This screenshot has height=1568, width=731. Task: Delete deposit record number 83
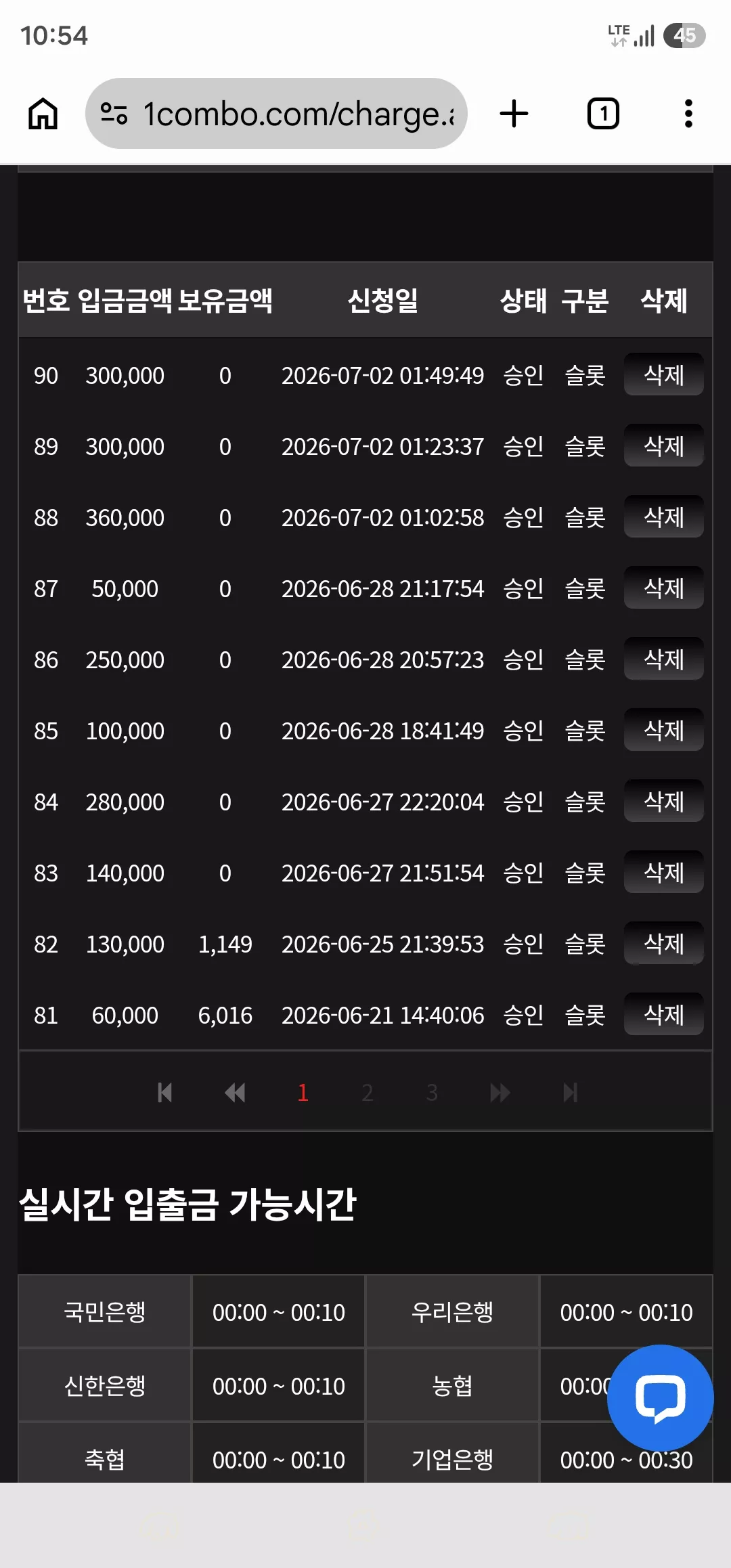click(663, 872)
